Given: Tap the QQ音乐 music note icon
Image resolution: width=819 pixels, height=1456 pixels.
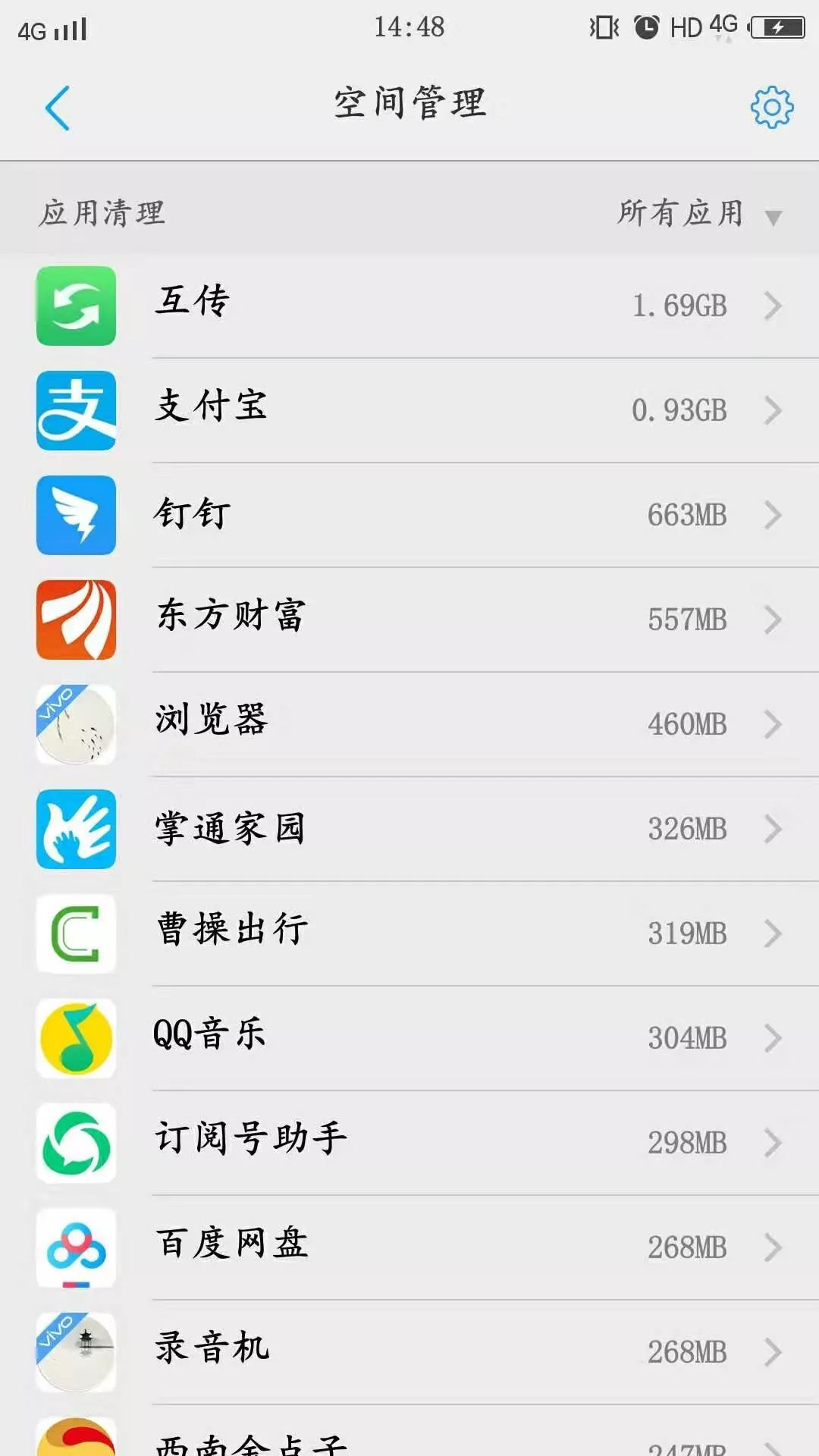Looking at the screenshot, I should [x=76, y=1039].
